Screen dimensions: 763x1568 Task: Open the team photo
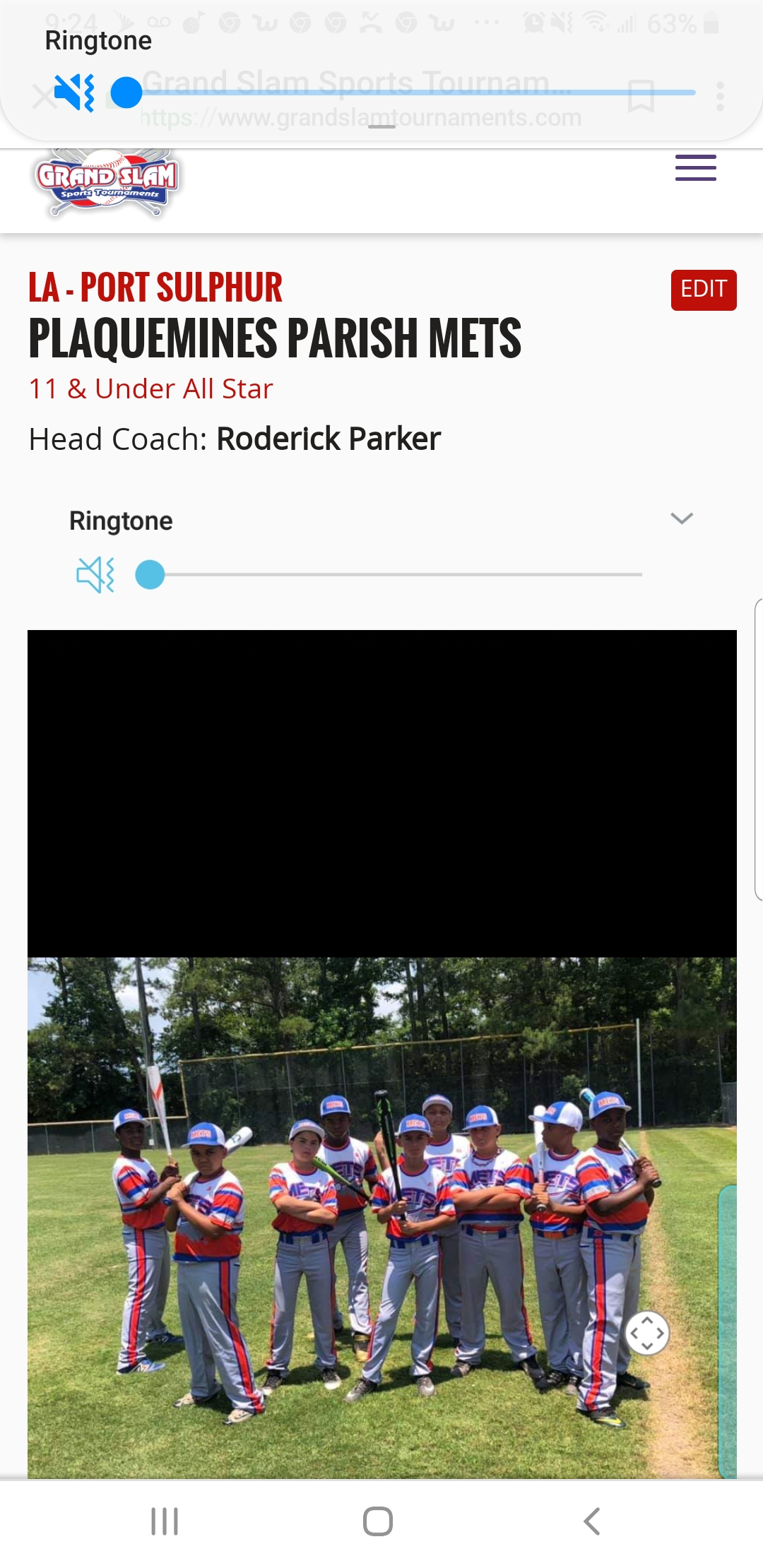coord(381,1215)
